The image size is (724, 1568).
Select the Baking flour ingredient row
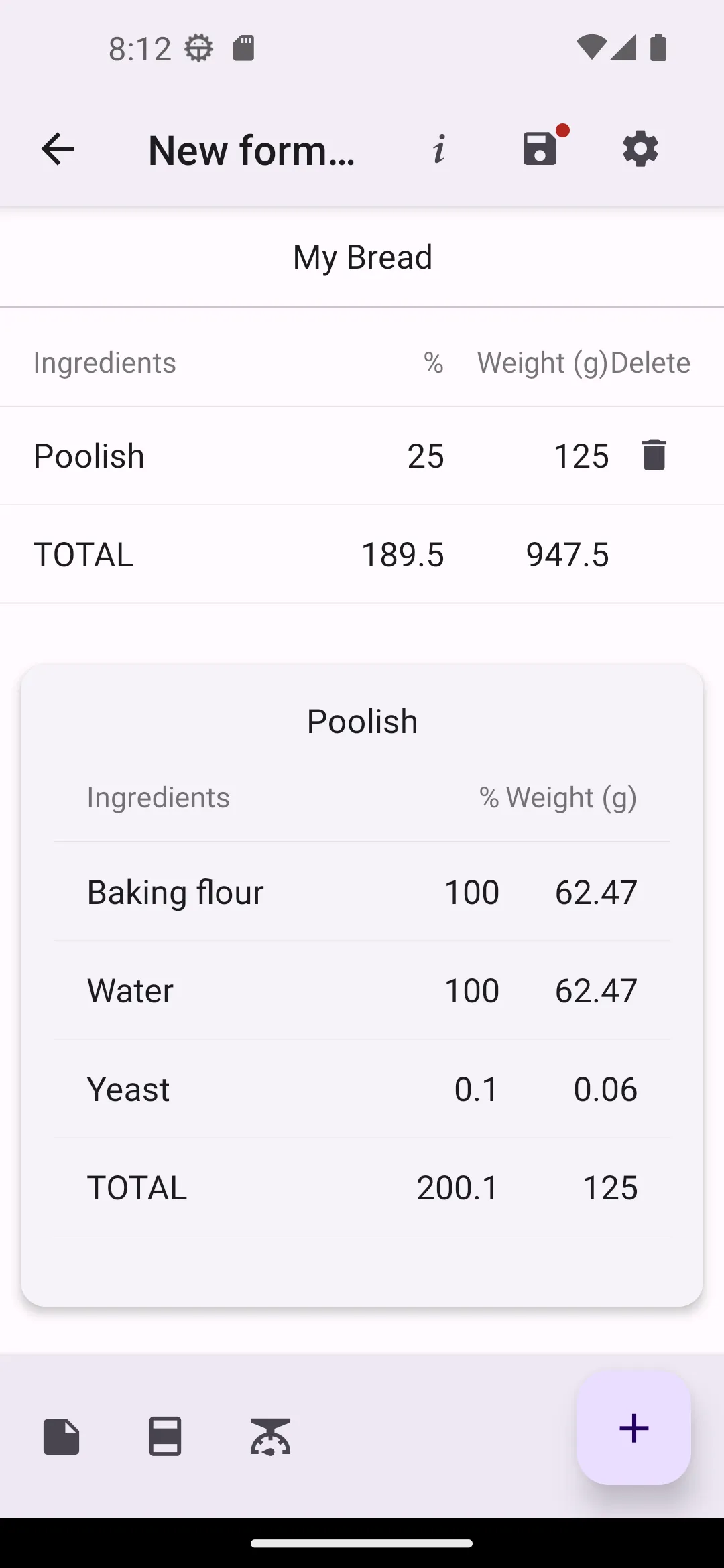click(175, 892)
